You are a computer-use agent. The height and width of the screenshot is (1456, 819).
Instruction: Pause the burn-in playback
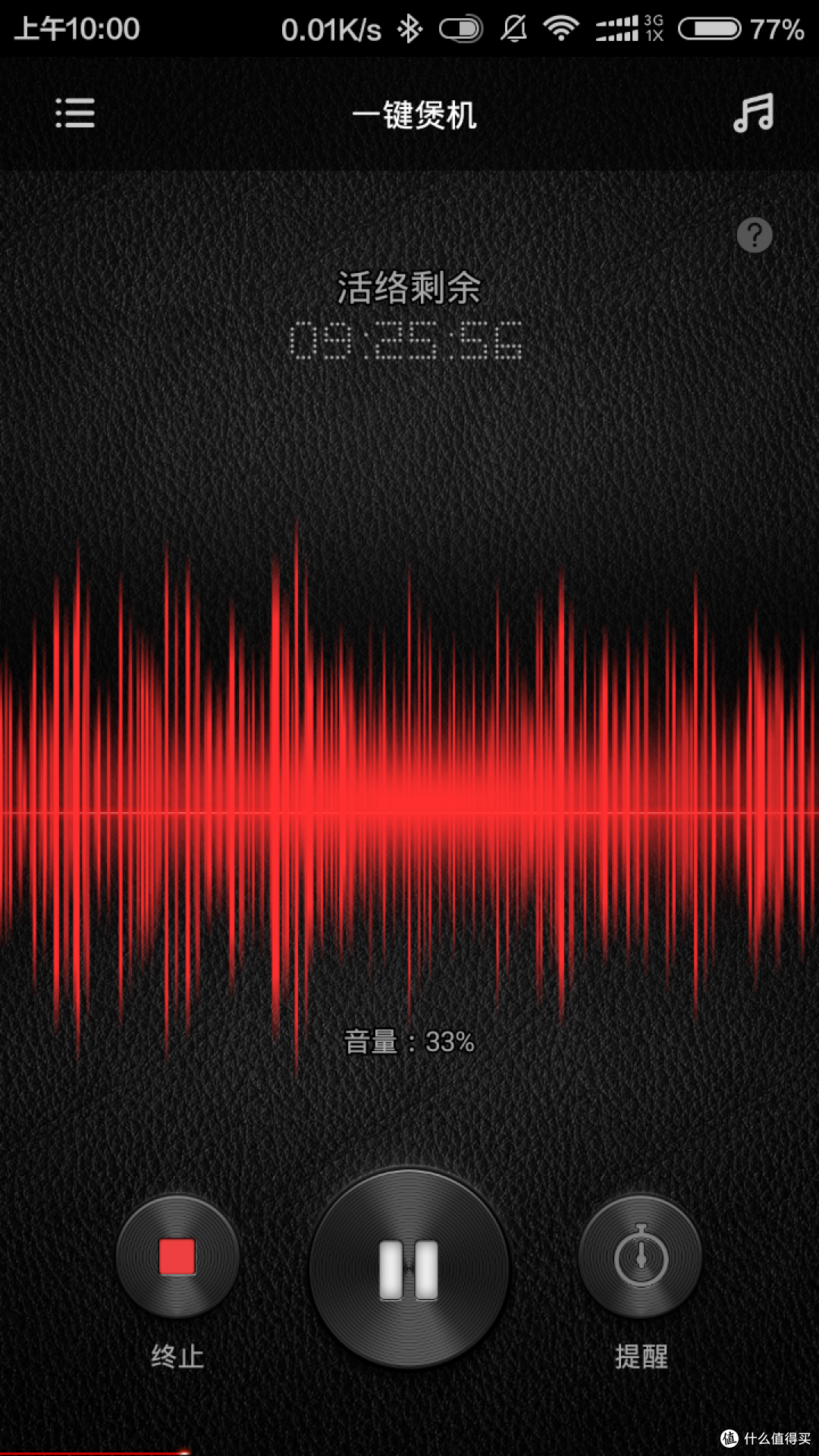pyautogui.click(x=409, y=1268)
